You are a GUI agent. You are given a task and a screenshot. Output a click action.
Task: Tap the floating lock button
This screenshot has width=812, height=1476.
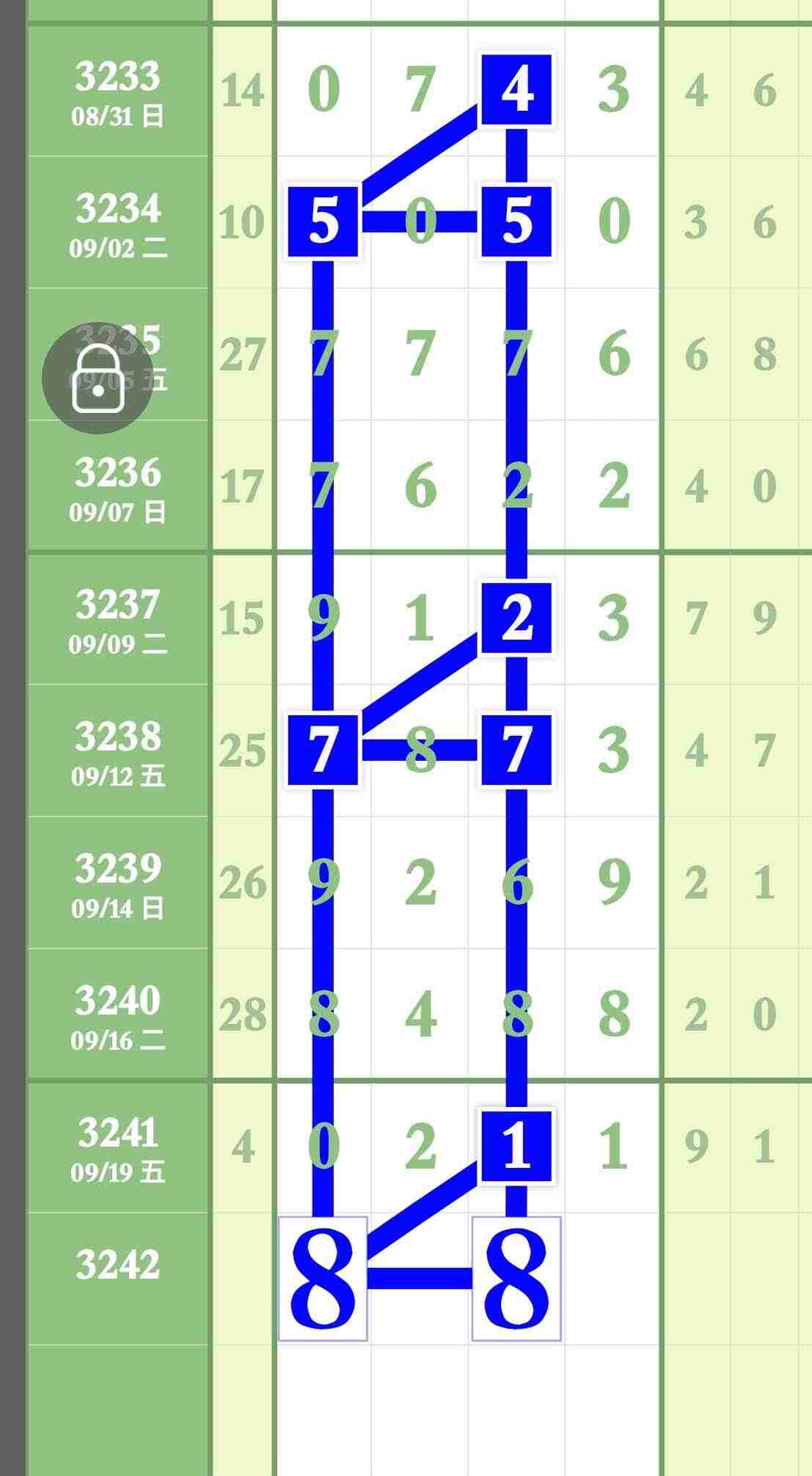[x=98, y=379]
